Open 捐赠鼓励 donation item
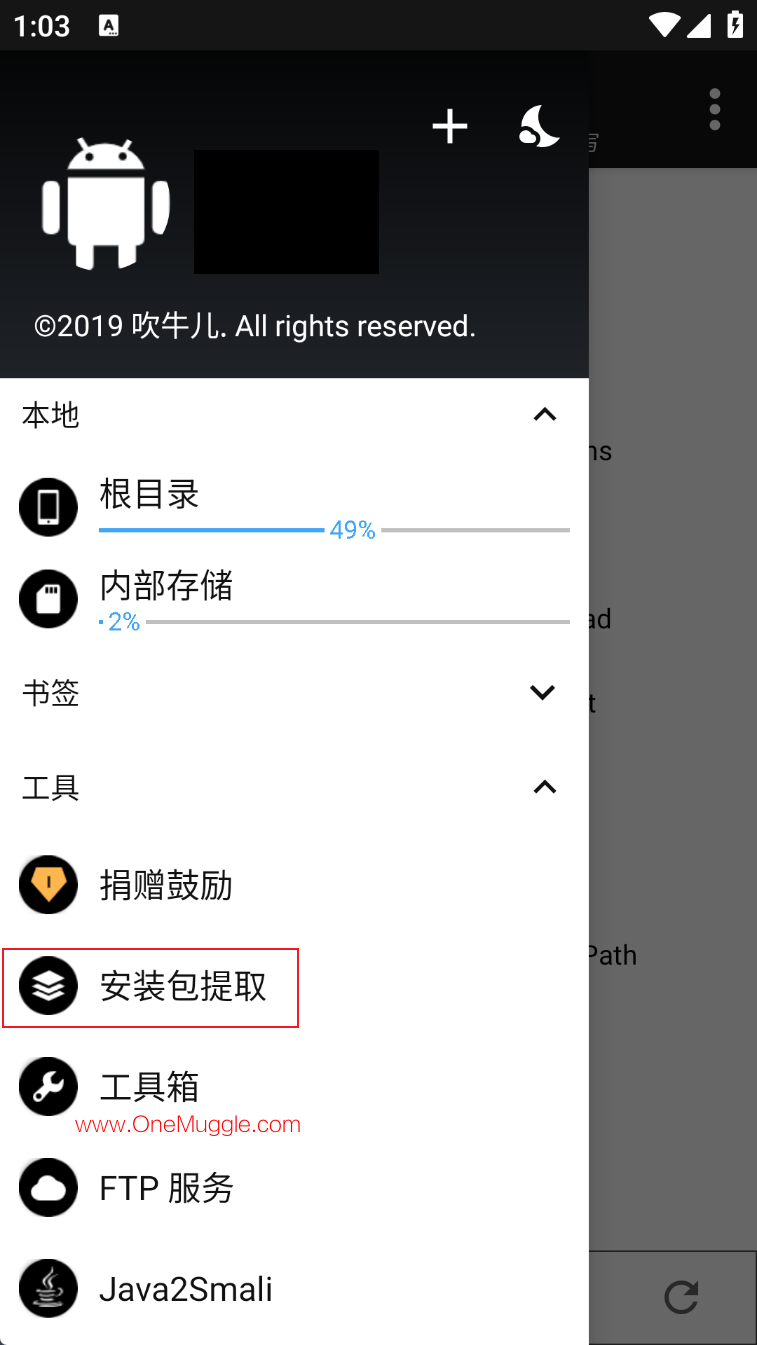757x1345 pixels. pyautogui.click(x=166, y=885)
